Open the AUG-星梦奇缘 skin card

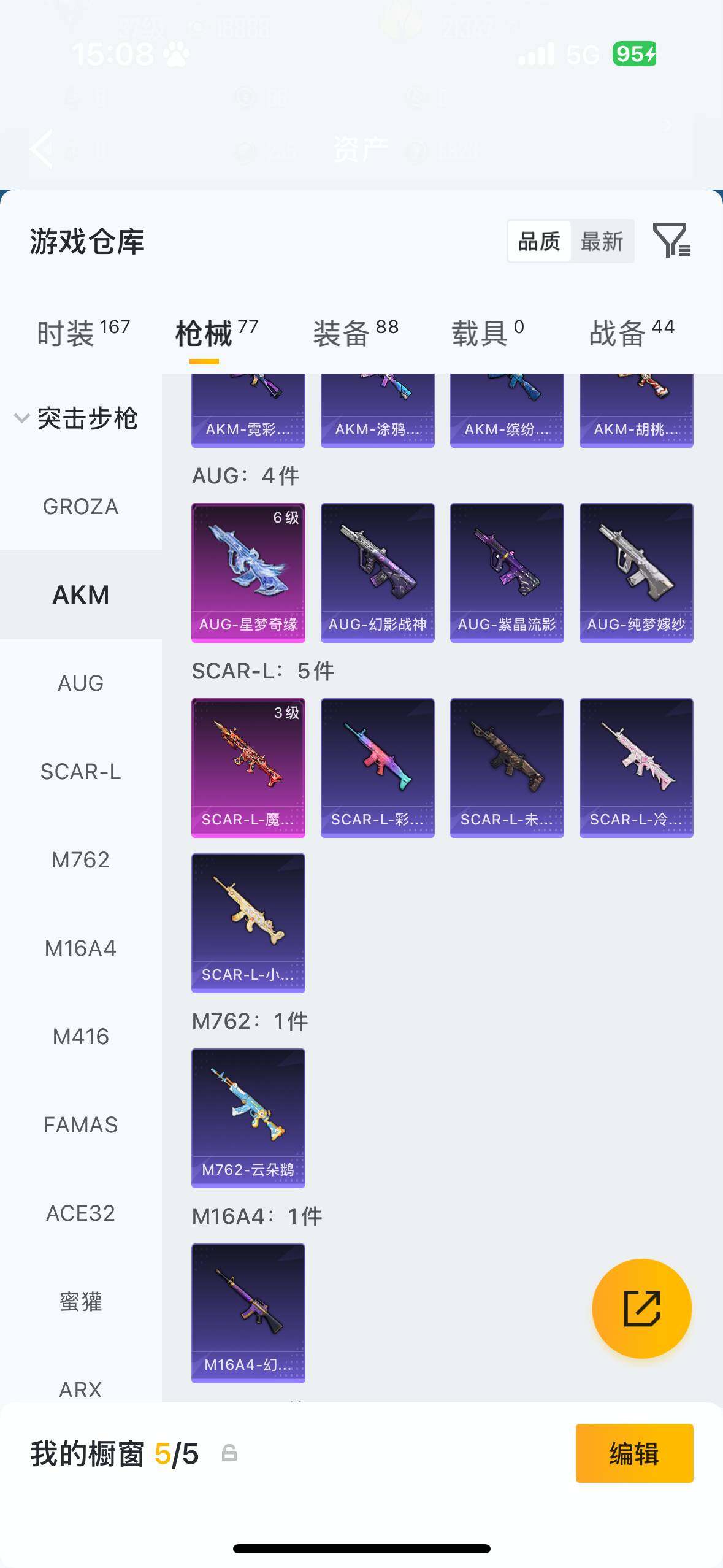[248, 572]
